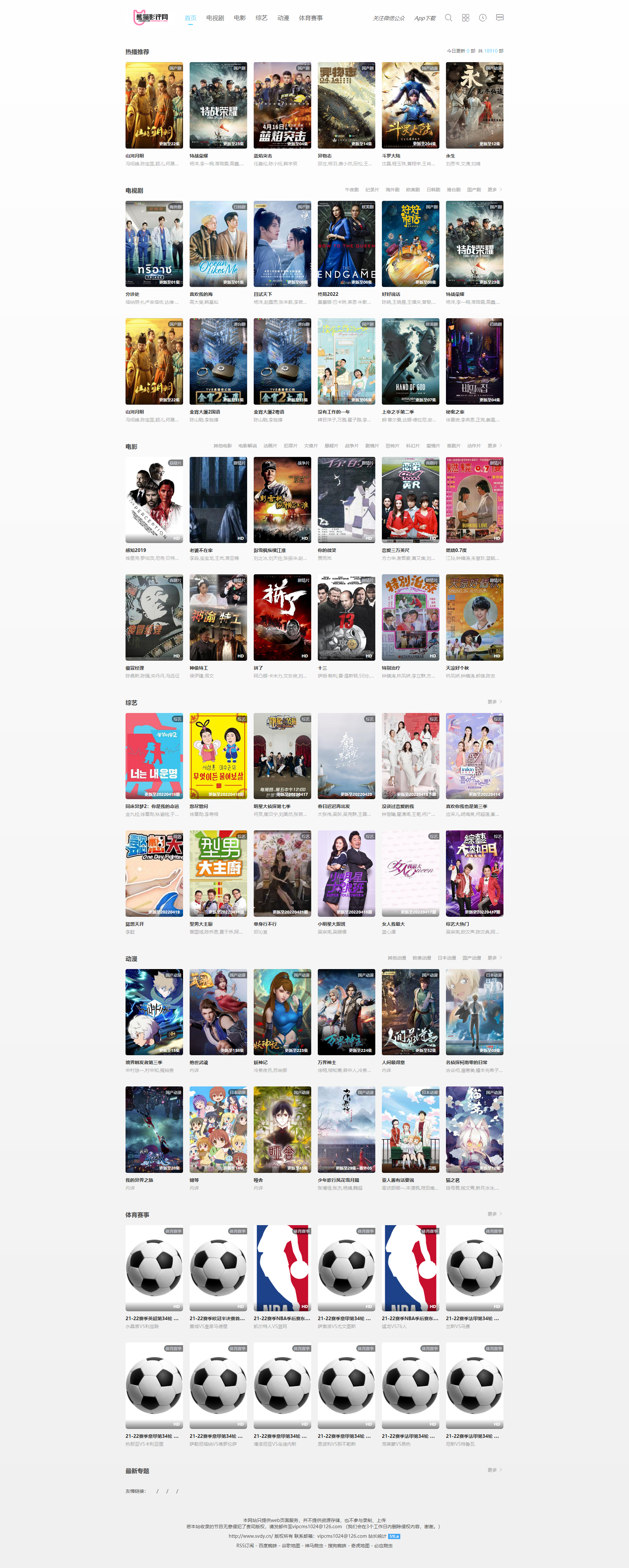
Task: Filter TV dramas by 欧美剧
Action: pos(412,189)
